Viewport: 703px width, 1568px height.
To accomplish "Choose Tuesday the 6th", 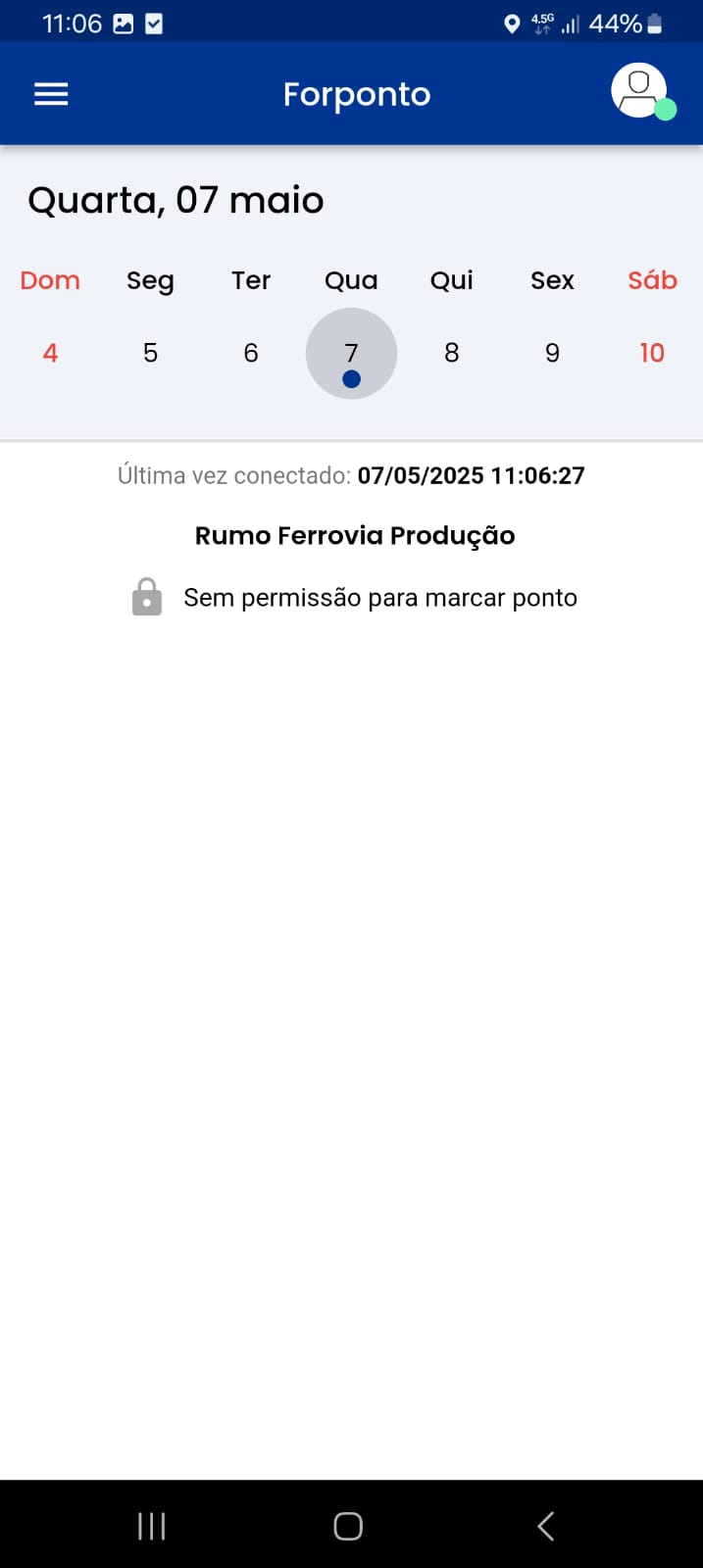I will 251,353.
